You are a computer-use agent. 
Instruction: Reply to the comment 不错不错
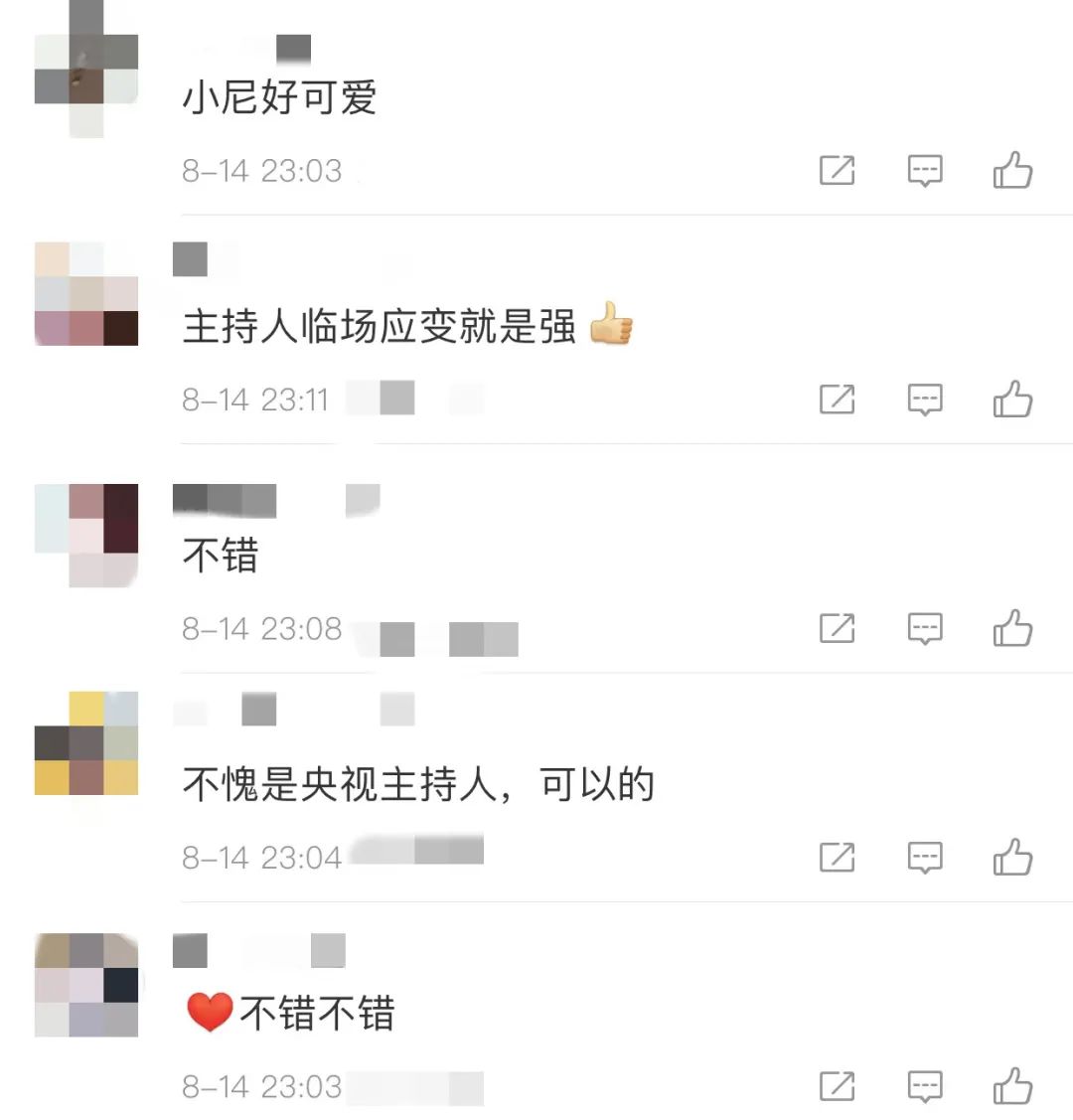pyautogui.click(x=925, y=1086)
